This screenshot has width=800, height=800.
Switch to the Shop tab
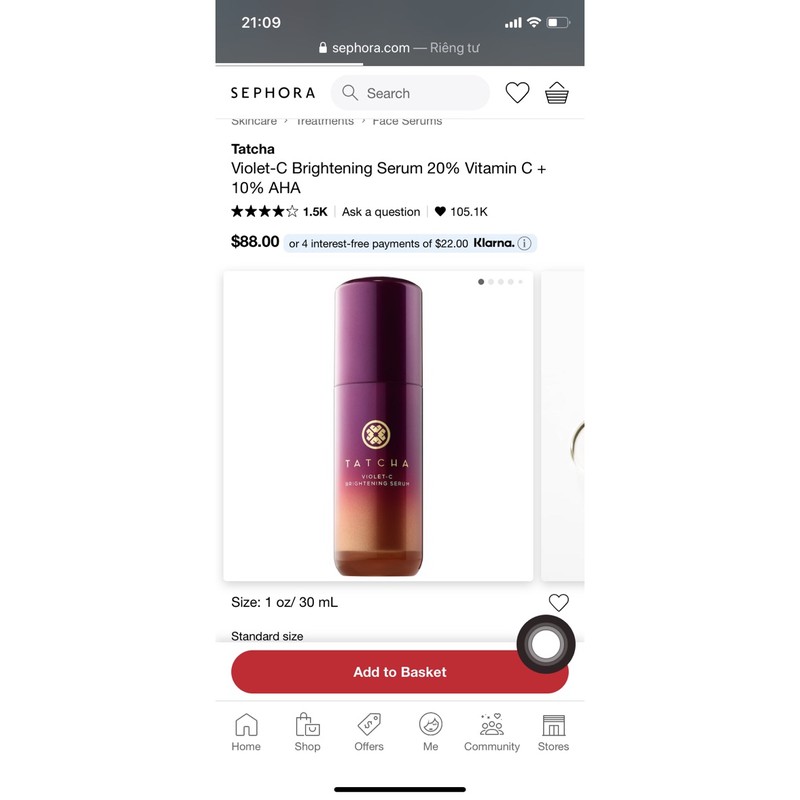pyautogui.click(x=307, y=732)
